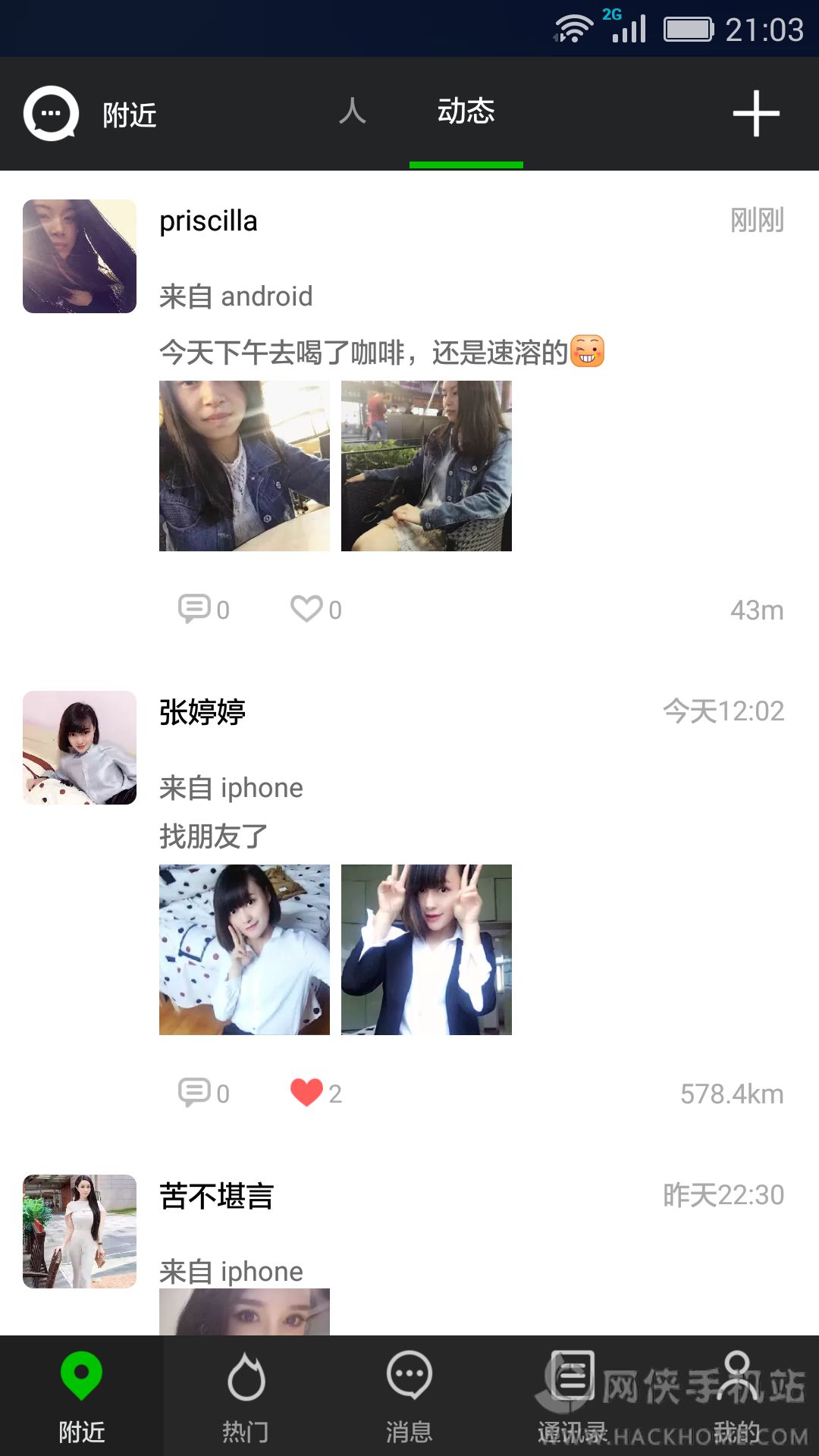Viewport: 819px width, 1456px height.
Task: Open priscilla's profile avatar
Action: click(x=80, y=256)
